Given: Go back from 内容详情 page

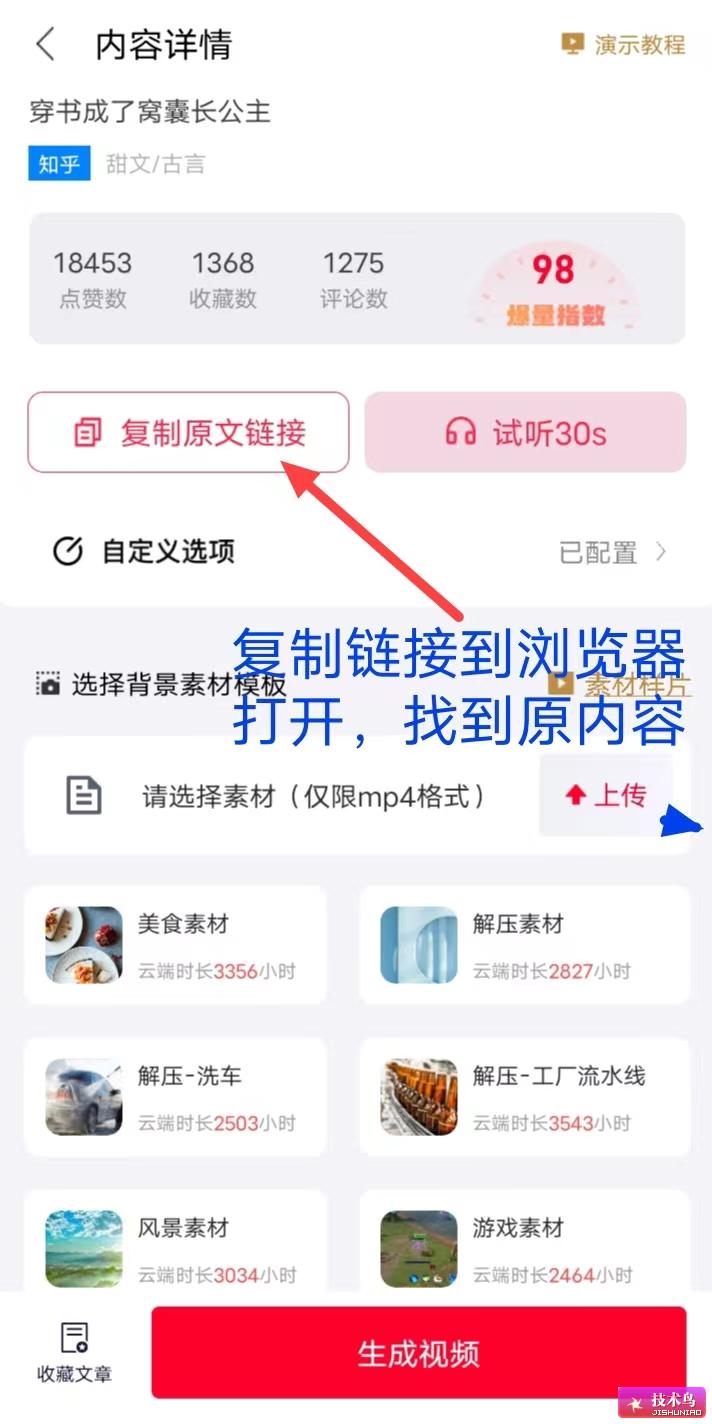Looking at the screenshot, I should point(45,45).
